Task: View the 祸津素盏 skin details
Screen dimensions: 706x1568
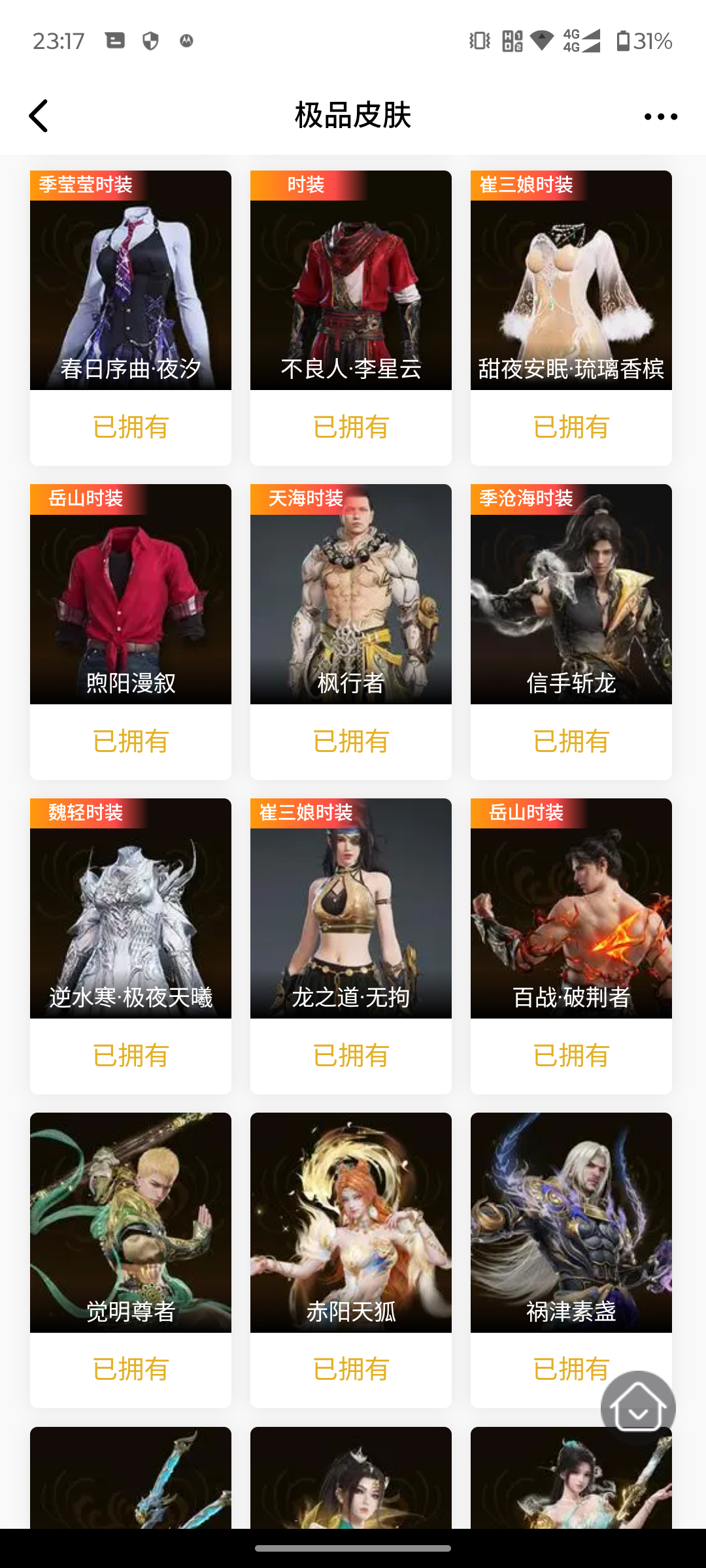Action: tap(571, 1222)
